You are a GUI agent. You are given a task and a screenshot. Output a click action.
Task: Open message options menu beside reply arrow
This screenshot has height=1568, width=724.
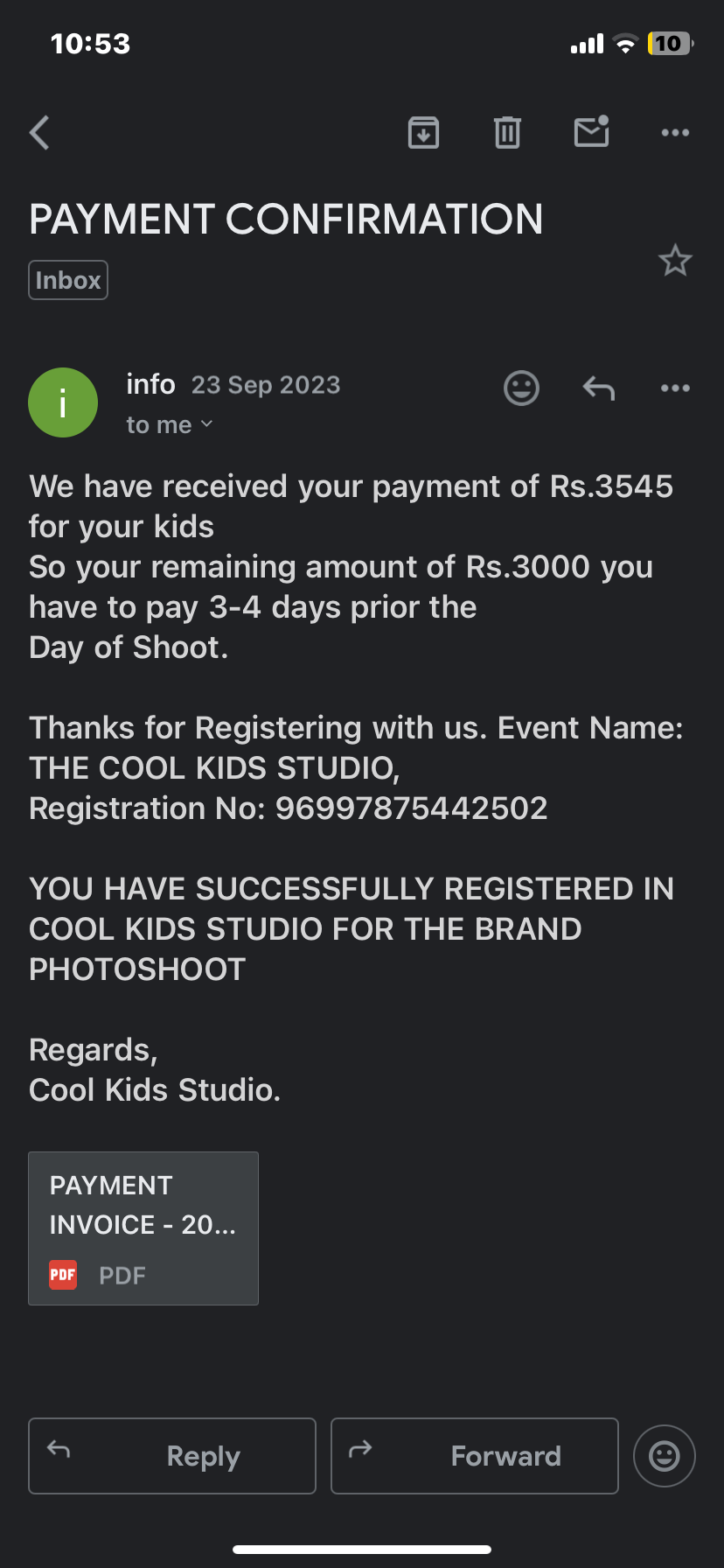coord(675,388)
